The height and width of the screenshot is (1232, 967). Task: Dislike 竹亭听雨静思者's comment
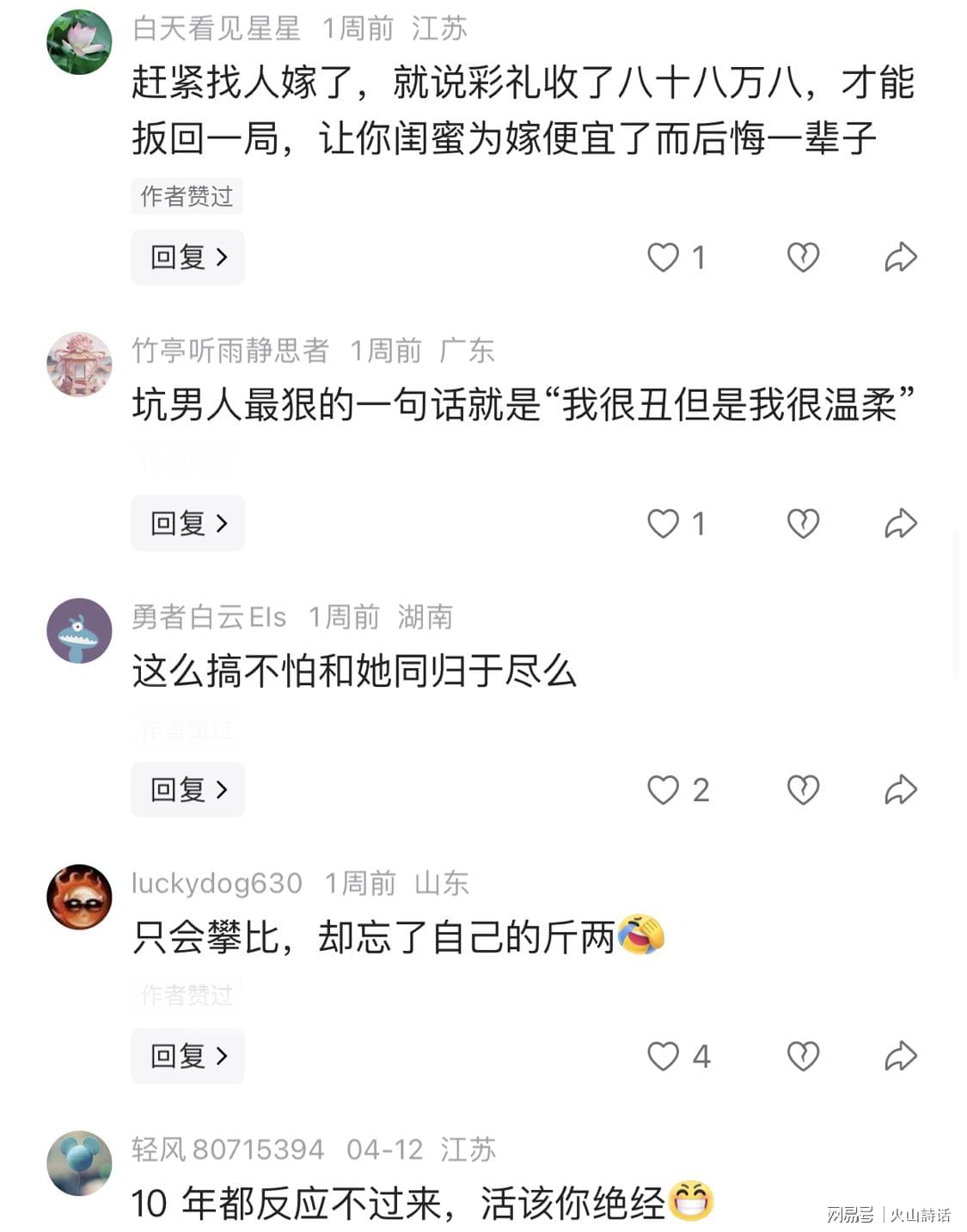[803, 523]
